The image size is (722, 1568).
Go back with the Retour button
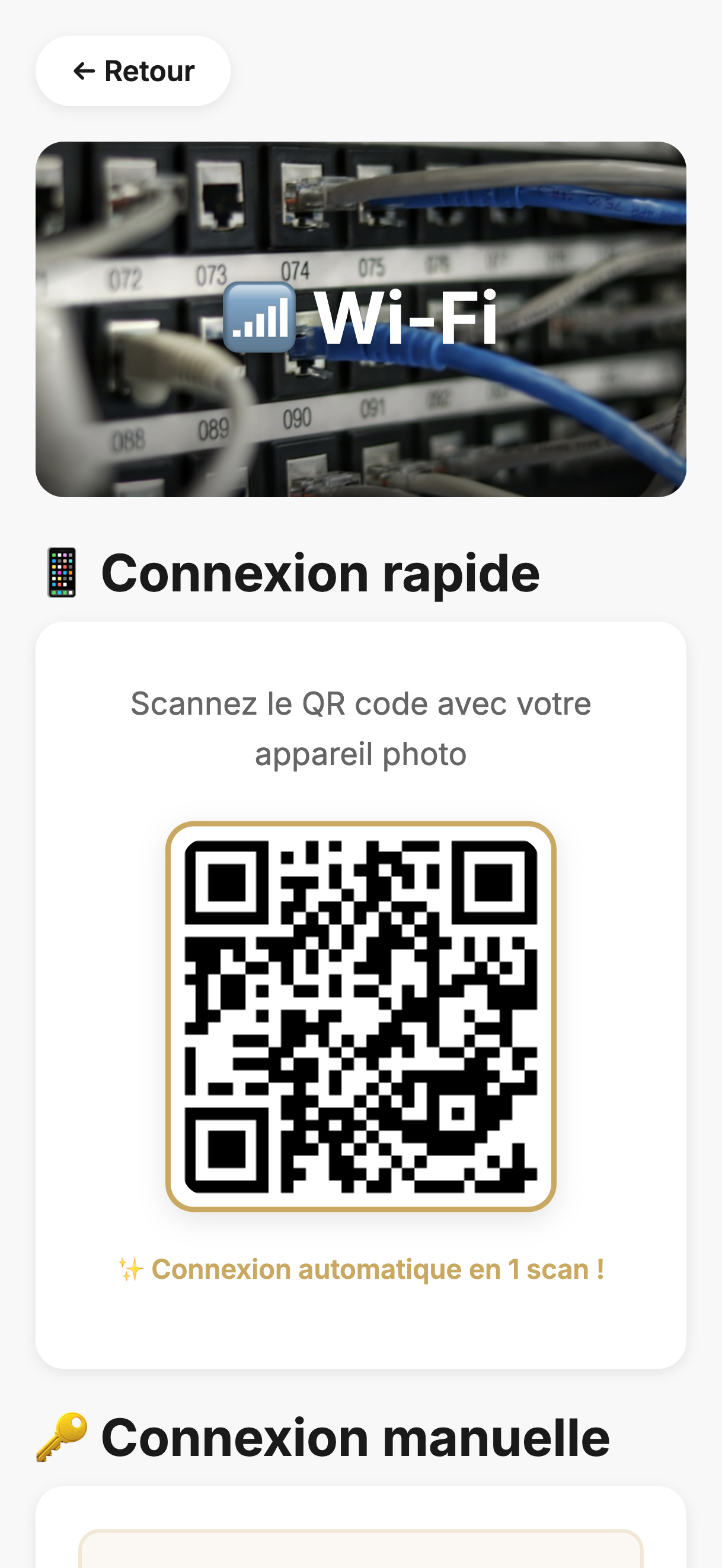133,71
